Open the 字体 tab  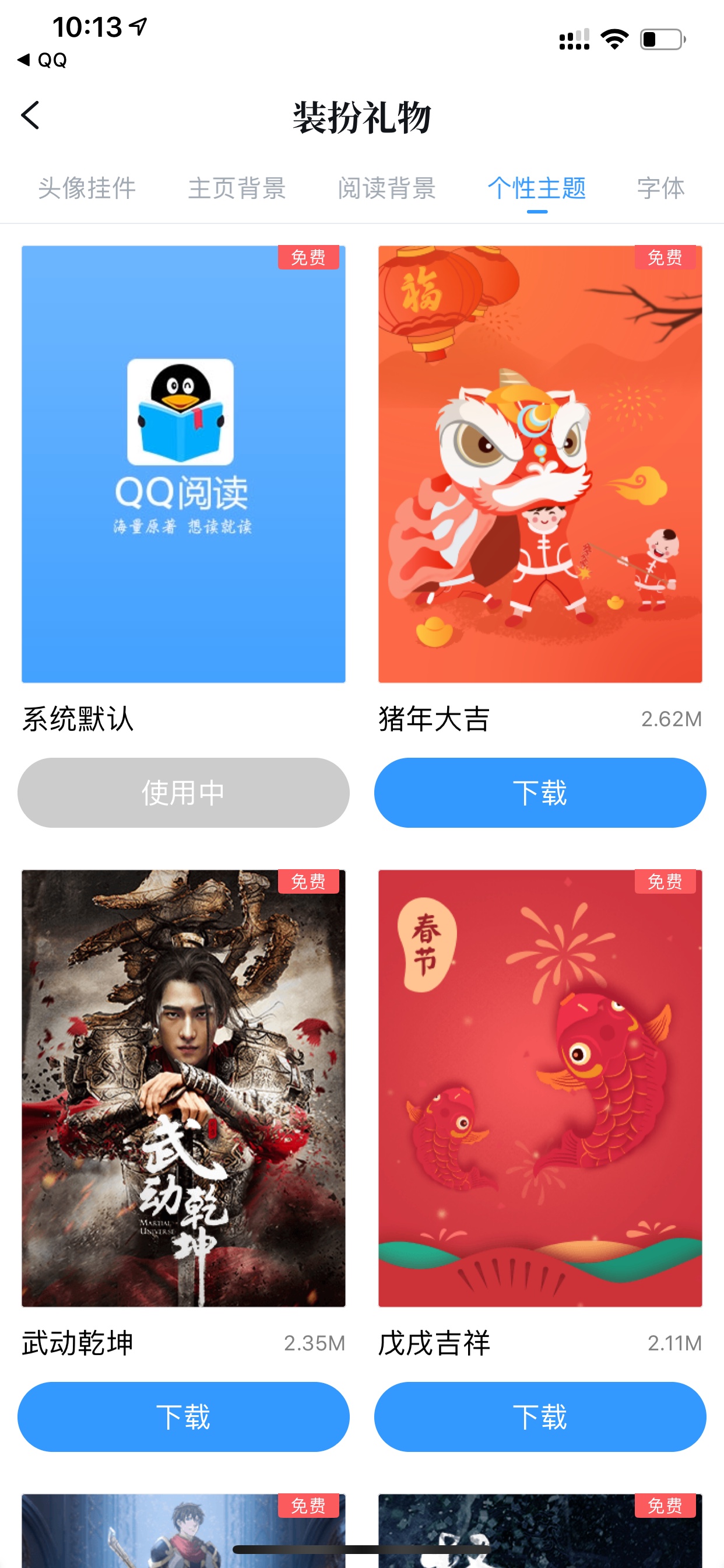[660, 188]
